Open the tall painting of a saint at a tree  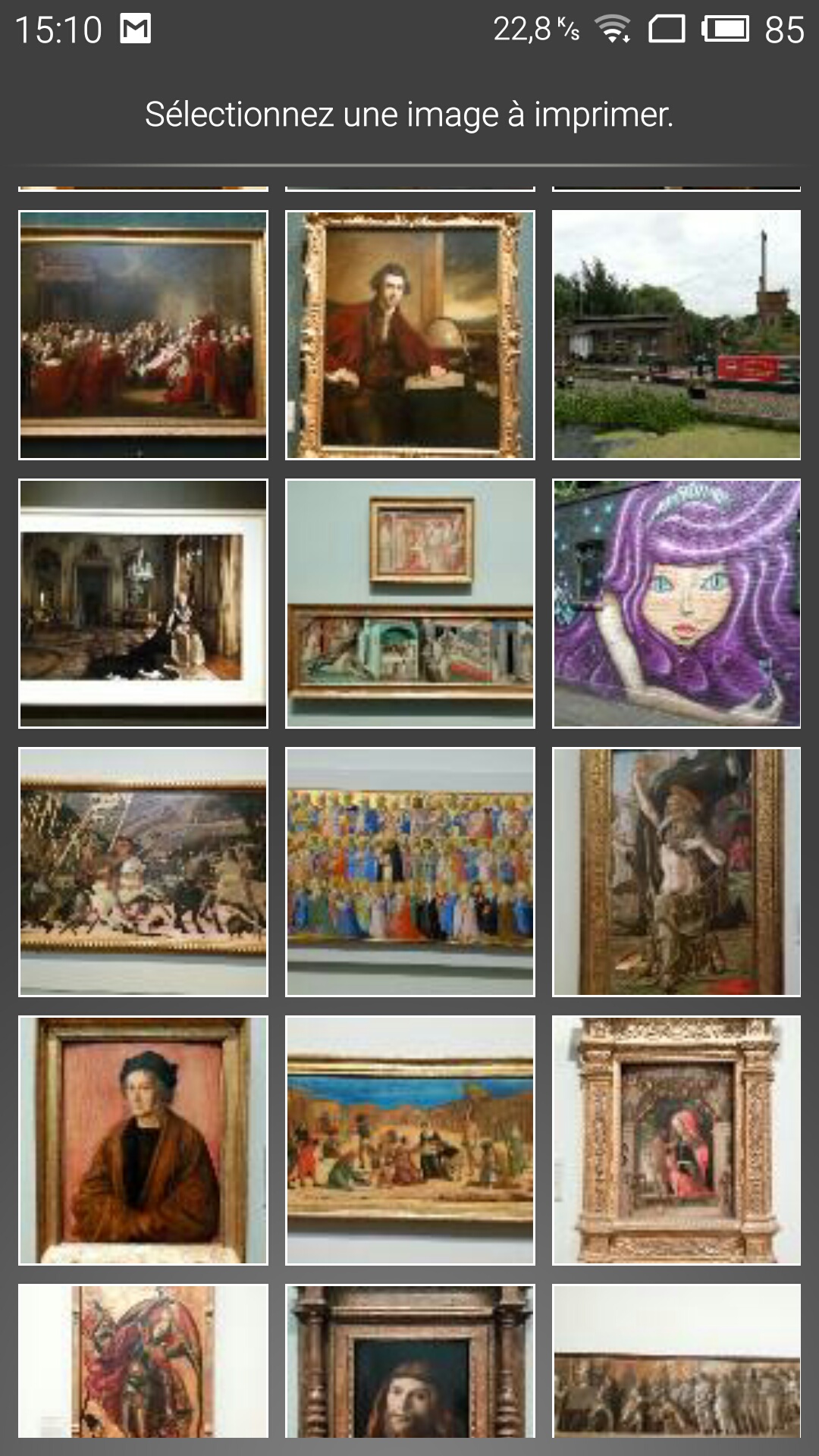[x=676, y=872]
